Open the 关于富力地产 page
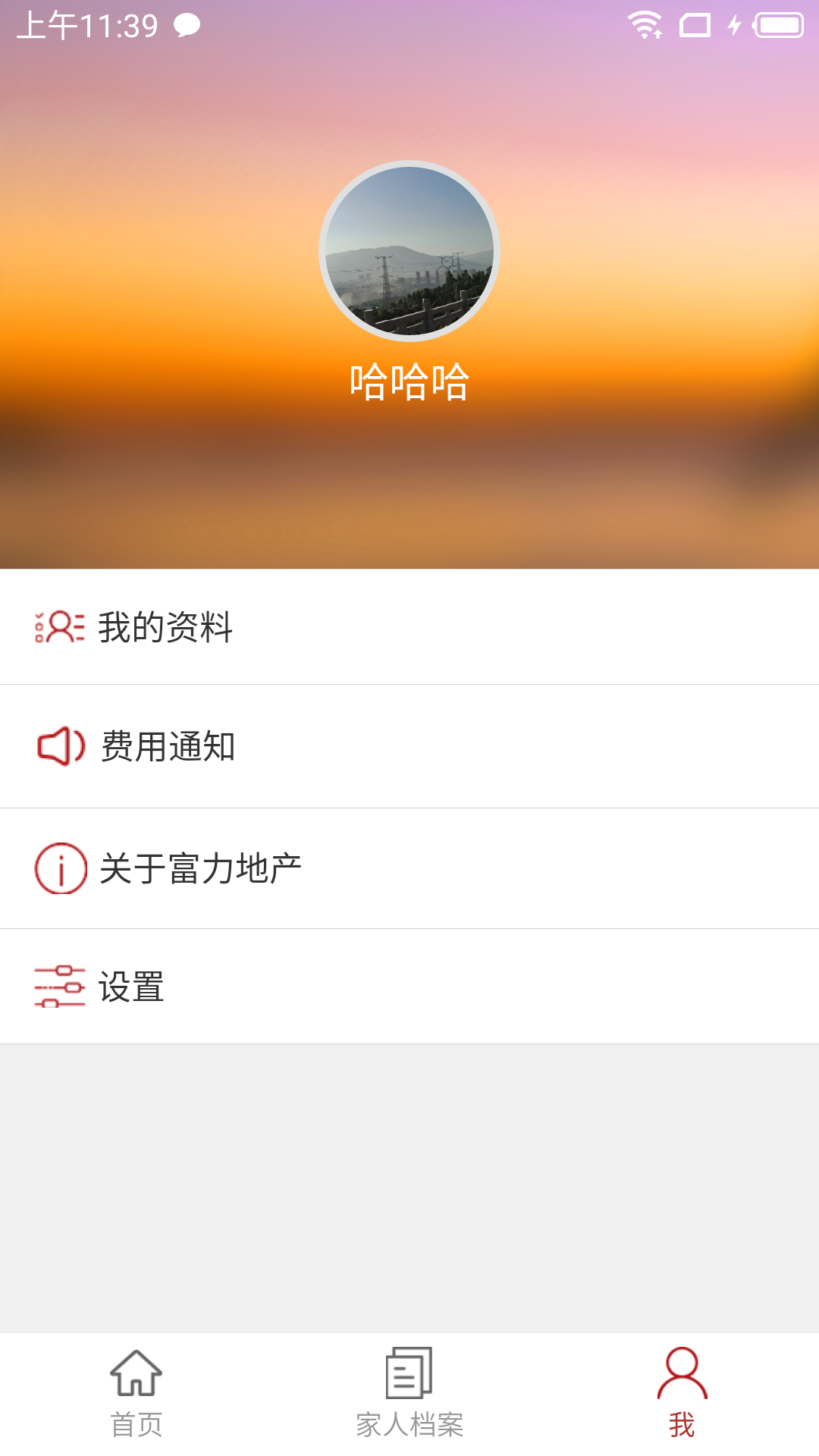Viewport: 819px width, 1456px height. pyautogui.click(x=201, y=867)
